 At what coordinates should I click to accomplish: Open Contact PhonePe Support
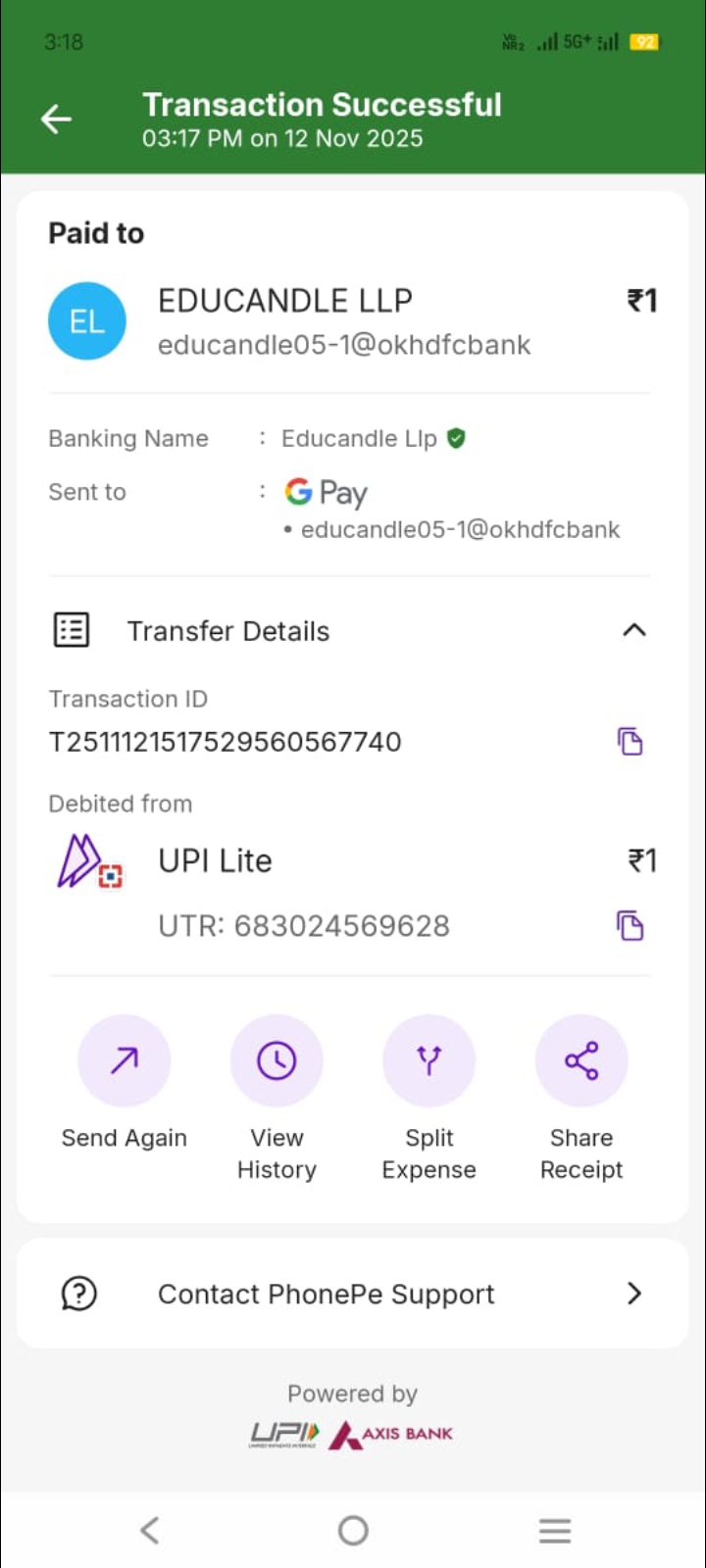(x=353, y=1294)
